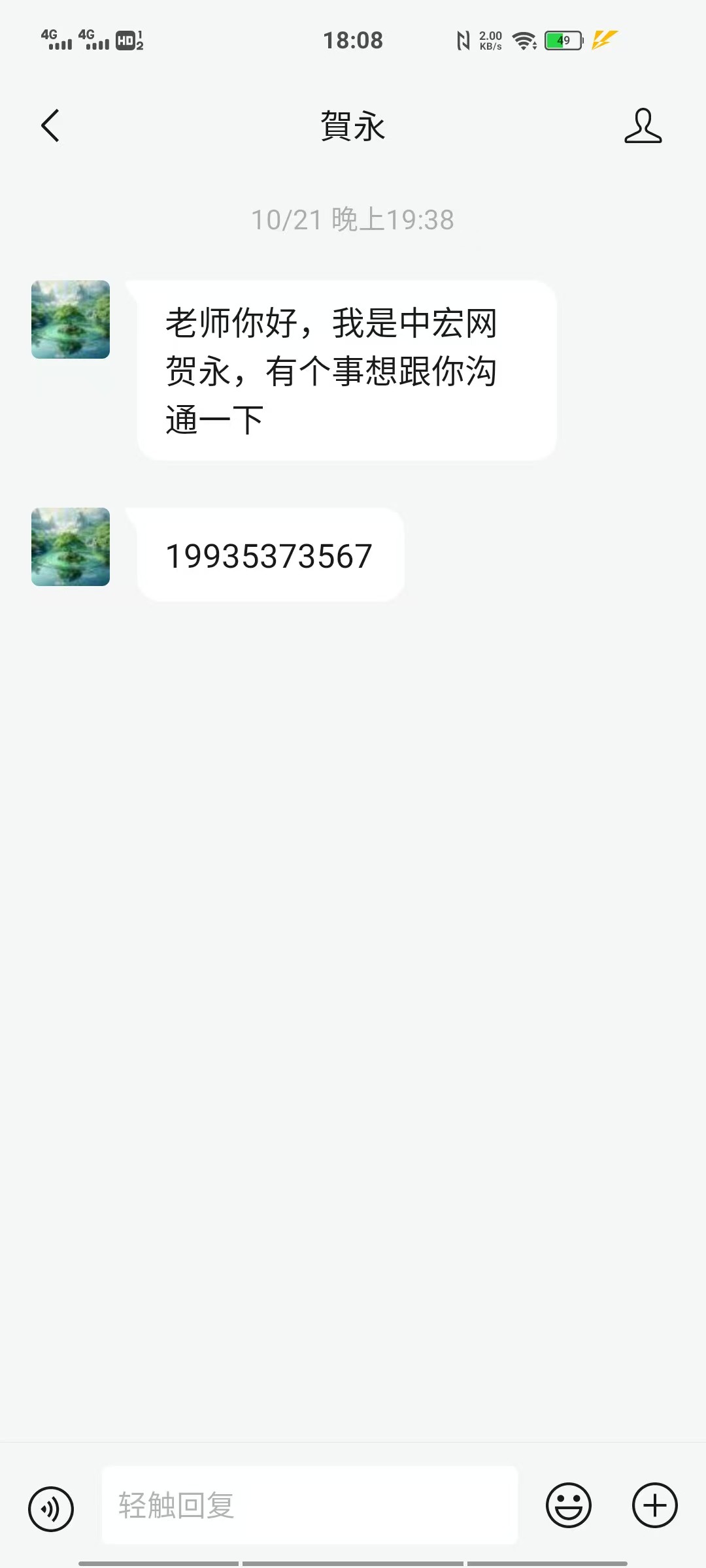Switch to voice input mode
Image resolution: width=706 pixels, height=1568 pixels.
coord(51,1509)
